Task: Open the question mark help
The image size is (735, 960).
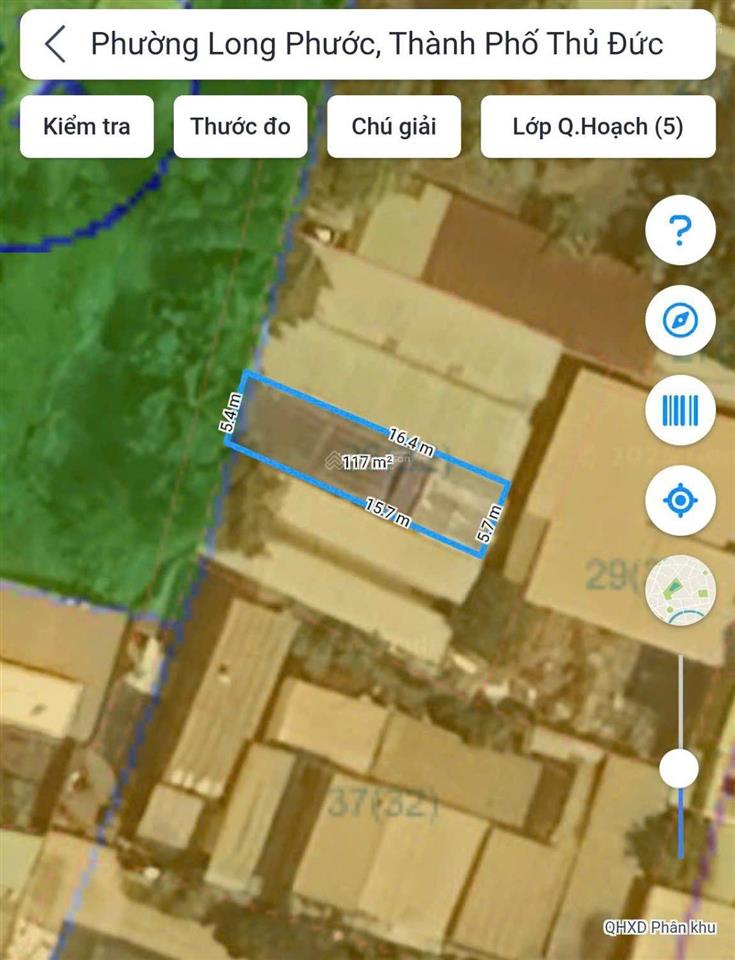Action: coord(680,231)
